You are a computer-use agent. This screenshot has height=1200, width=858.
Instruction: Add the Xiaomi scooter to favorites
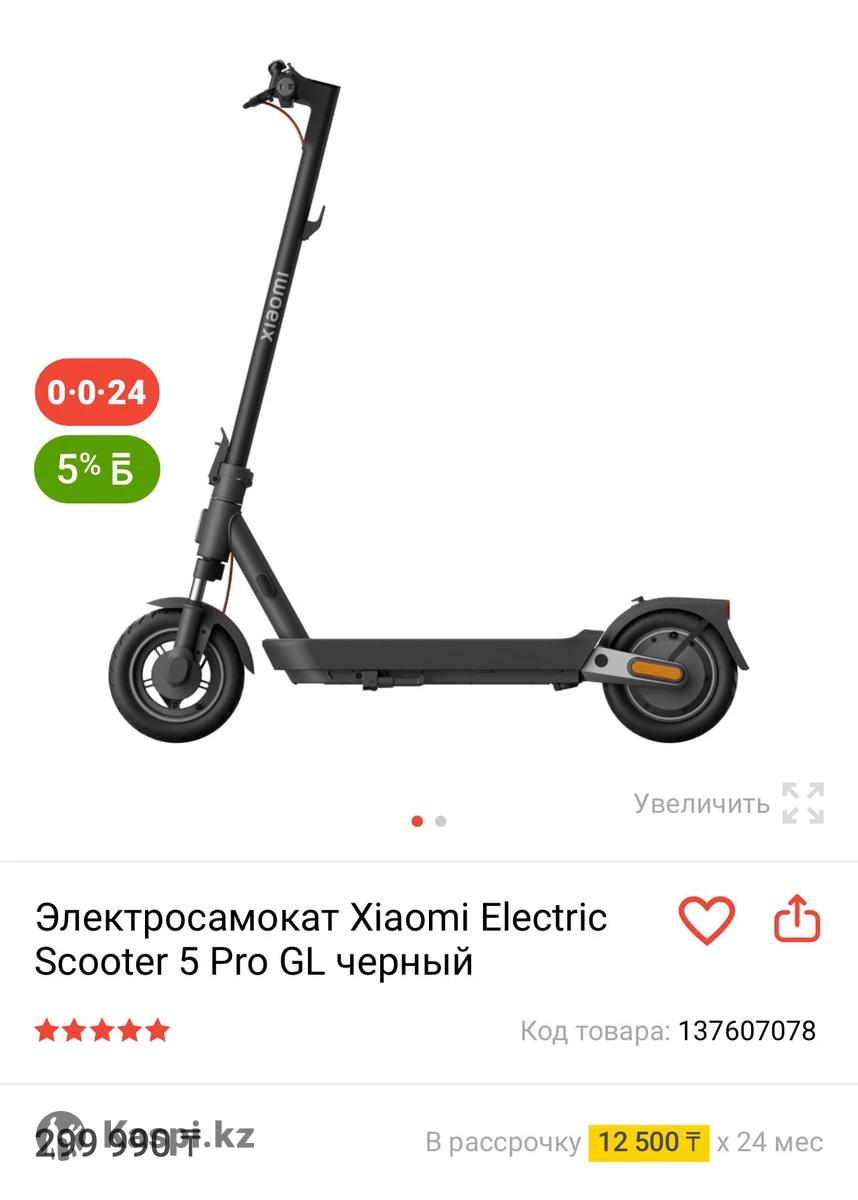706,920
